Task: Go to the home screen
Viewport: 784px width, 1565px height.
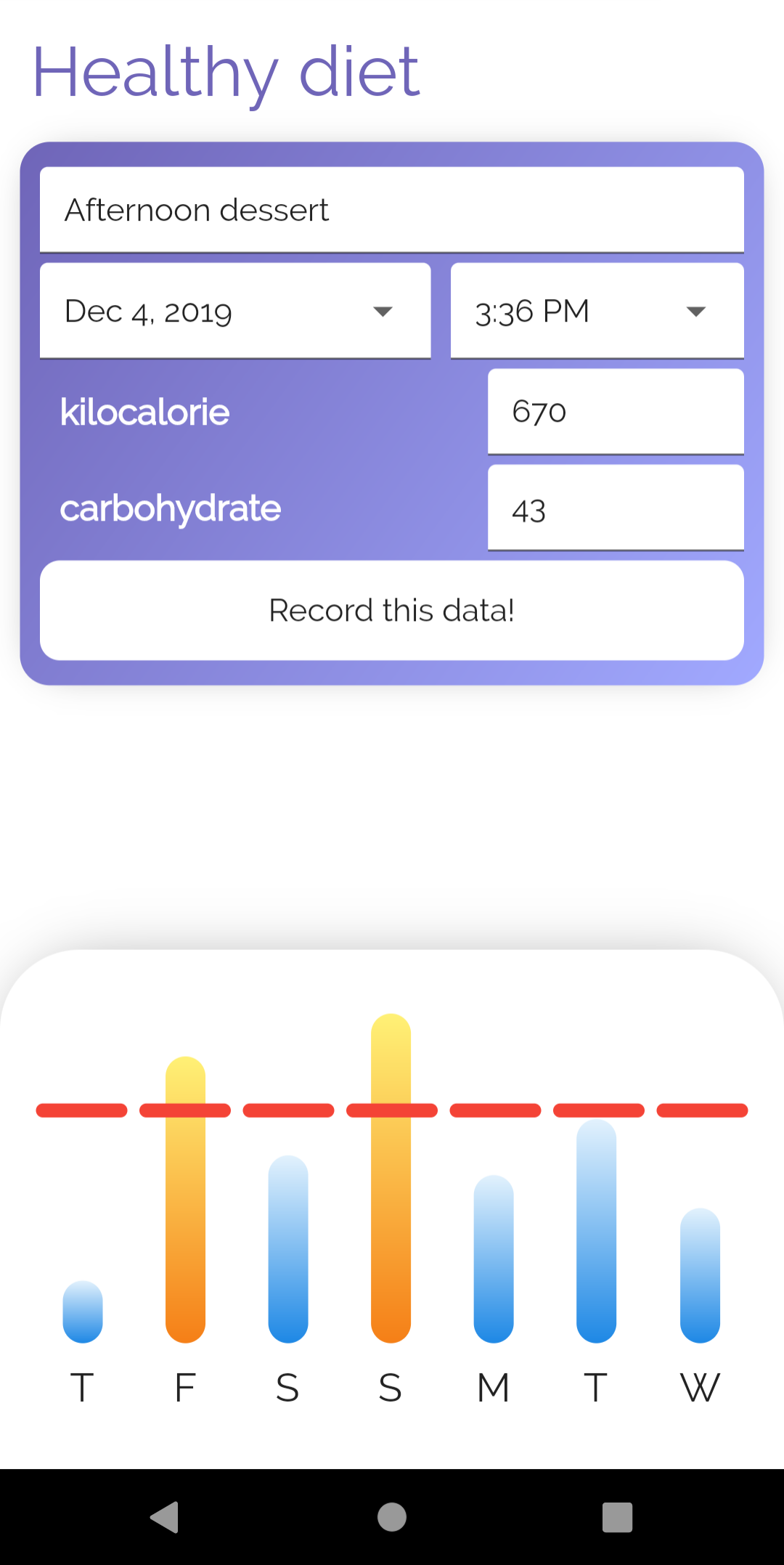Action: point(392,1516)
